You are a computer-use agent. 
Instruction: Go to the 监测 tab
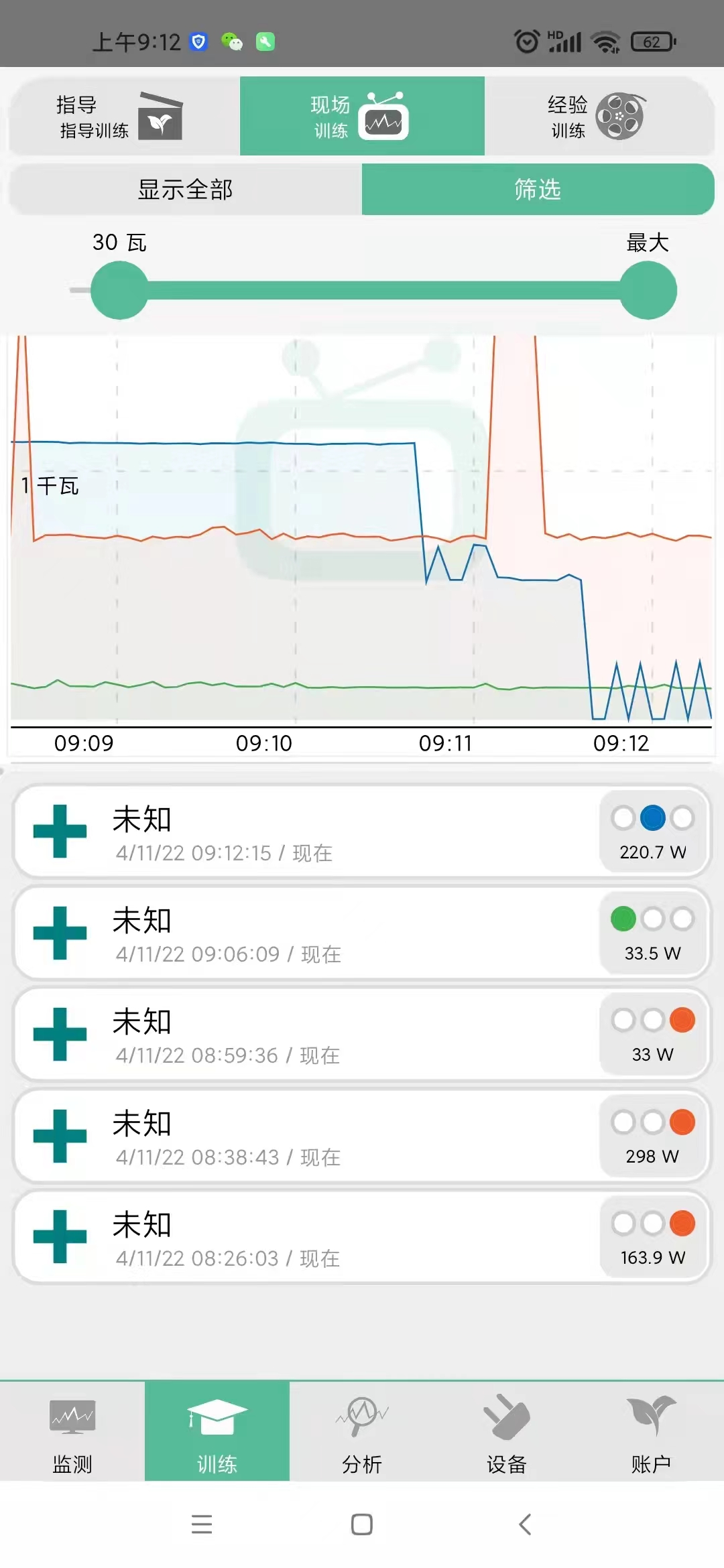[x=72, y=1431]
